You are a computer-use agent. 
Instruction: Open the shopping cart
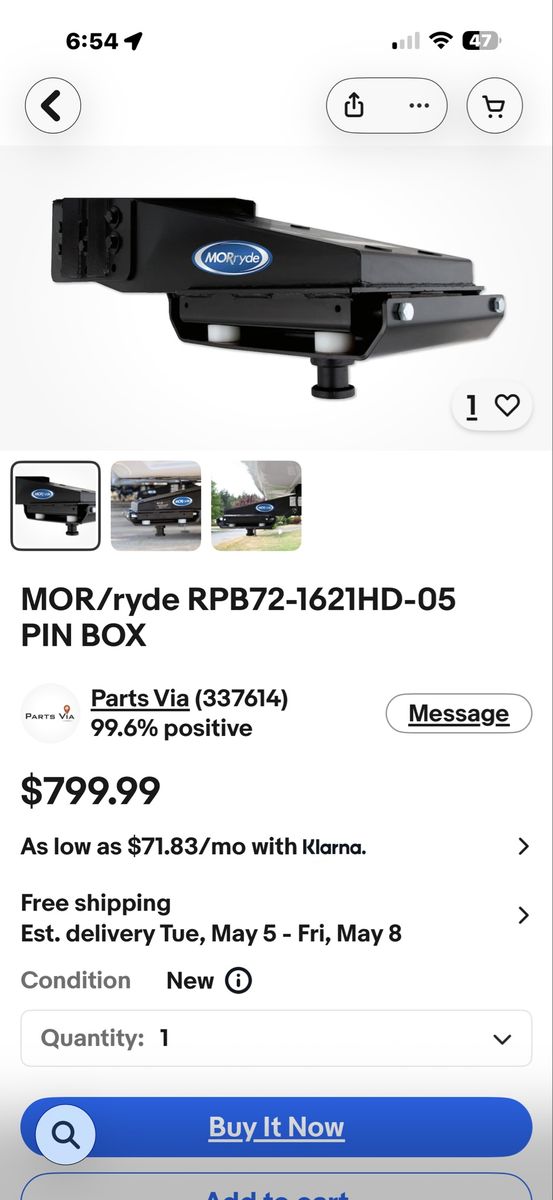coord(494,105)
